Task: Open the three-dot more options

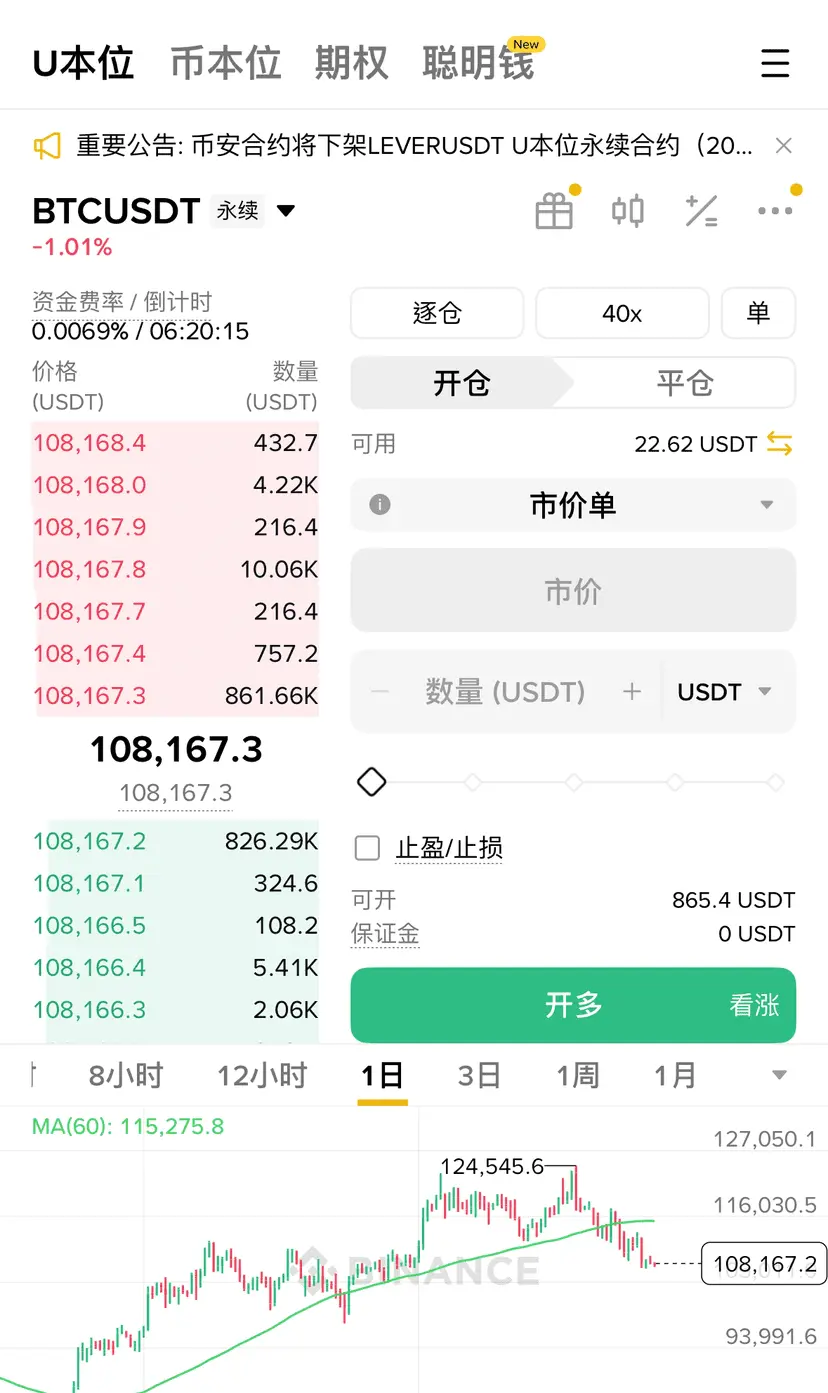Action: point(775,211)
